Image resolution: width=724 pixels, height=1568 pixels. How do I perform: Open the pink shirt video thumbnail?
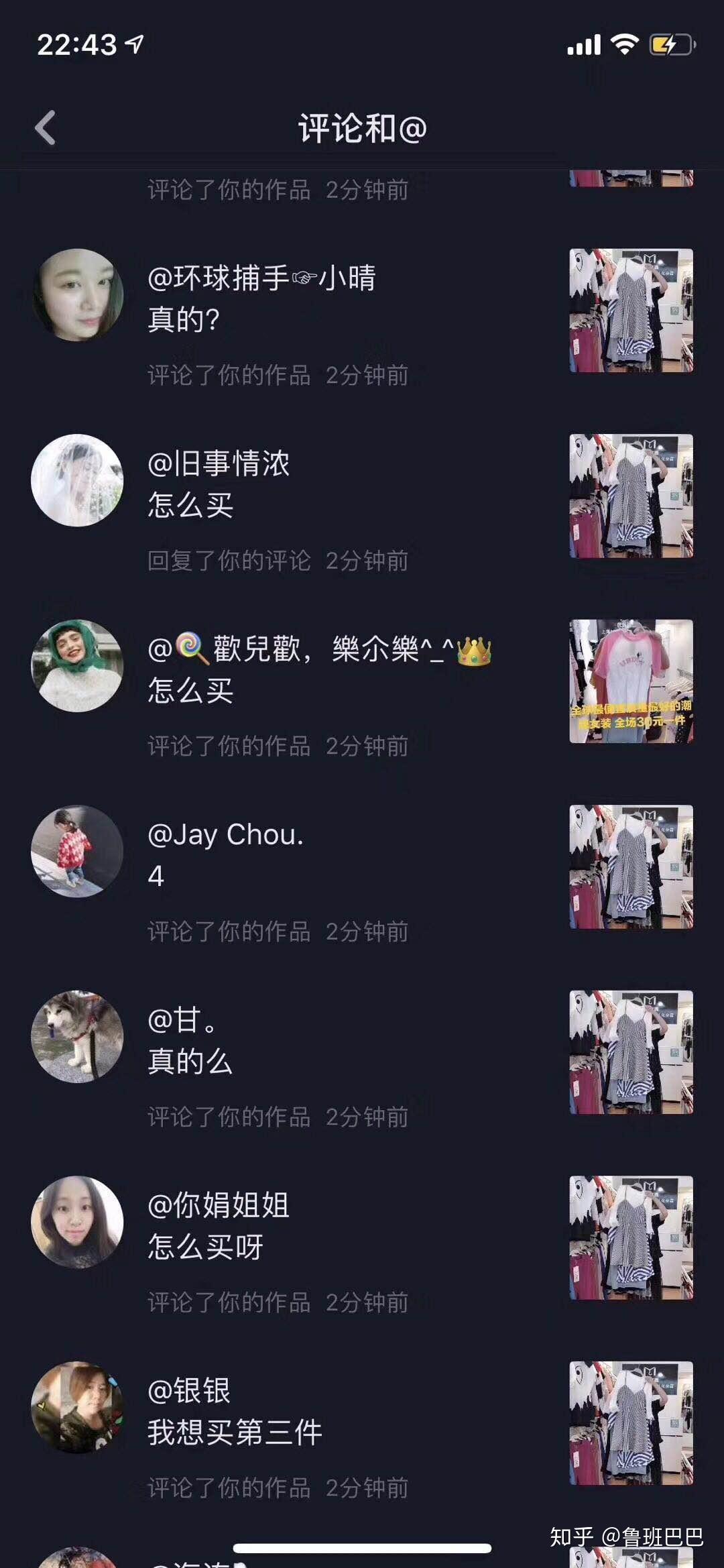coord(631,681)
